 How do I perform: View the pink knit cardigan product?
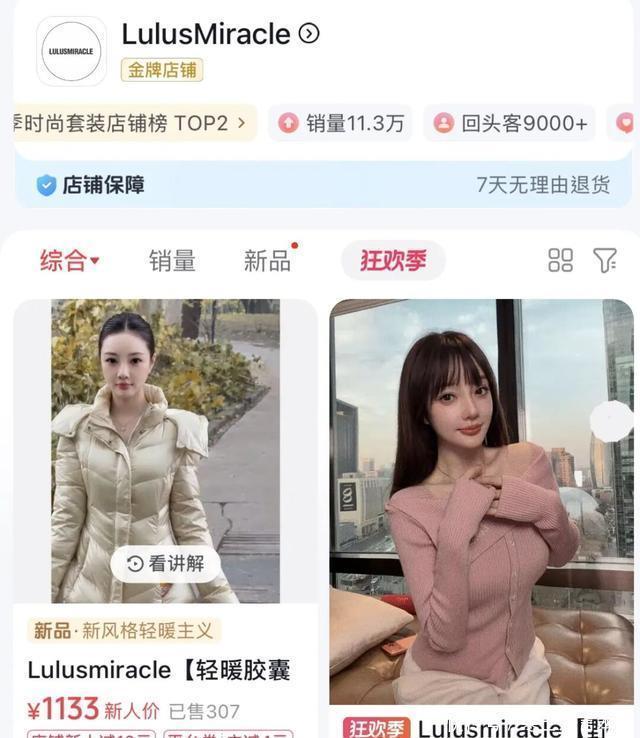pos(482,500)
